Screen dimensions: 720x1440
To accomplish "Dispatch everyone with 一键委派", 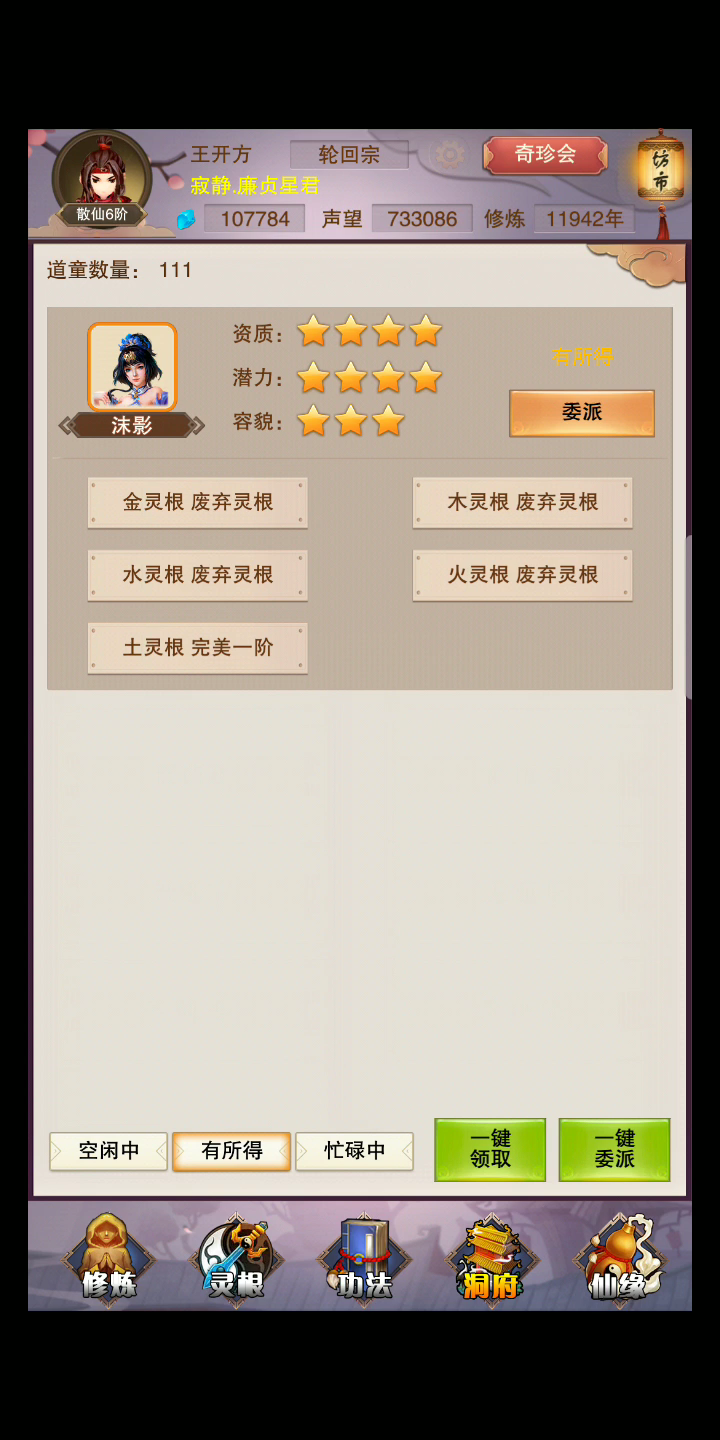I will 614,1149.
